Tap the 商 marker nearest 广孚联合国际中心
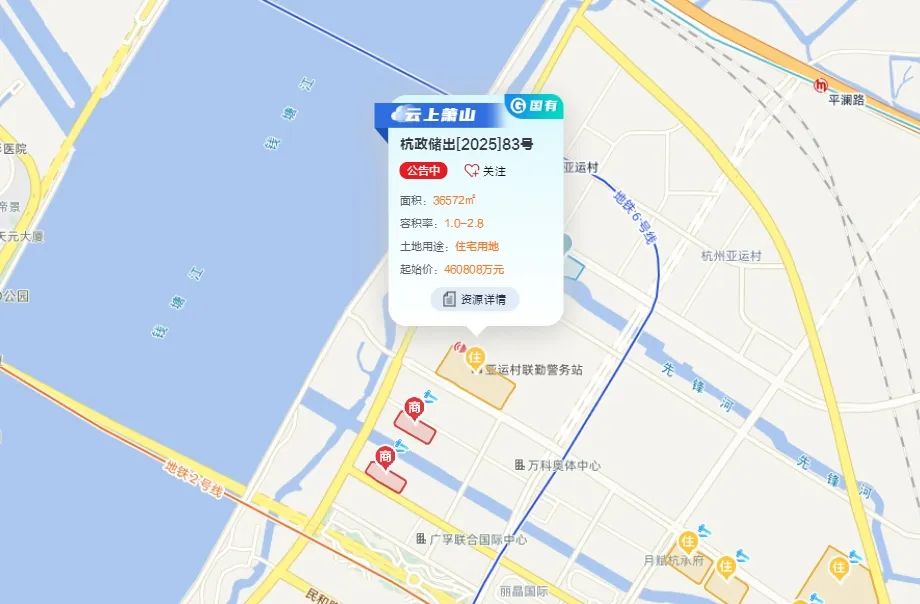The height and width of the screenshot is (604, 920). (385, 458)
